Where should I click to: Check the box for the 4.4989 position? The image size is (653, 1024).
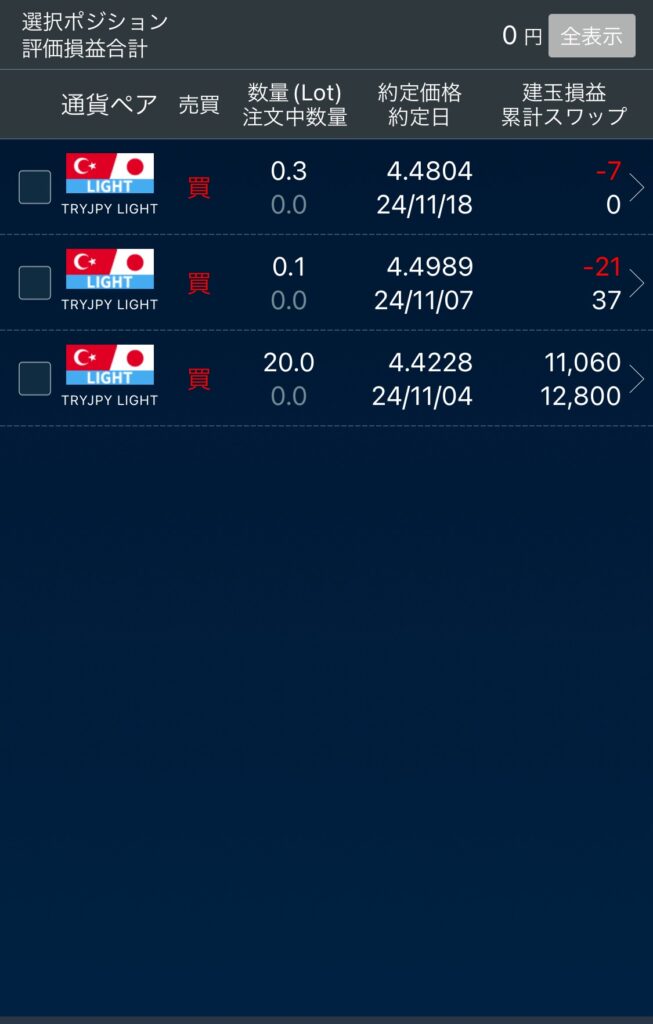tap(35, 283)
